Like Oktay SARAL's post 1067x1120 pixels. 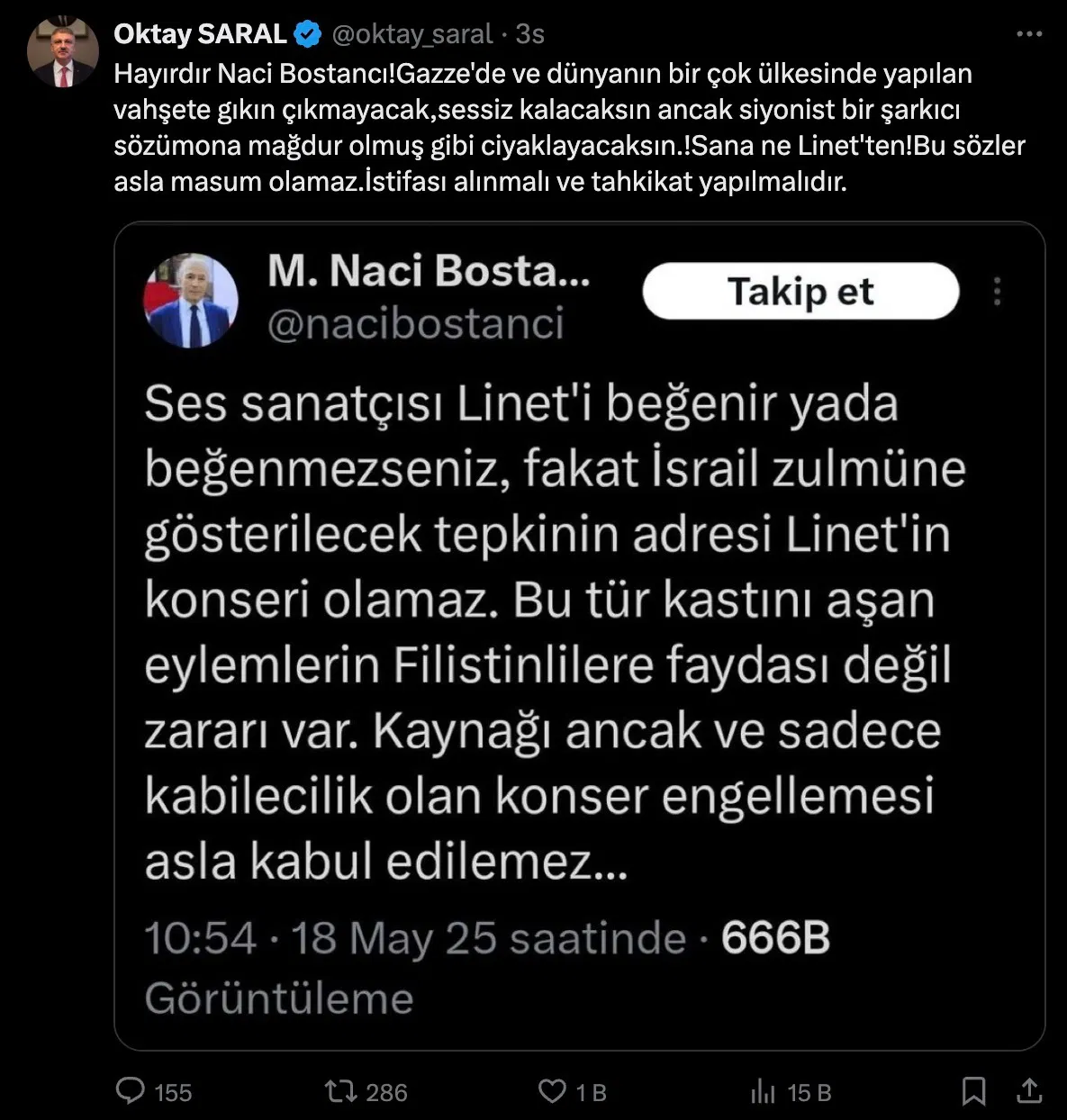click(552, 1092)
